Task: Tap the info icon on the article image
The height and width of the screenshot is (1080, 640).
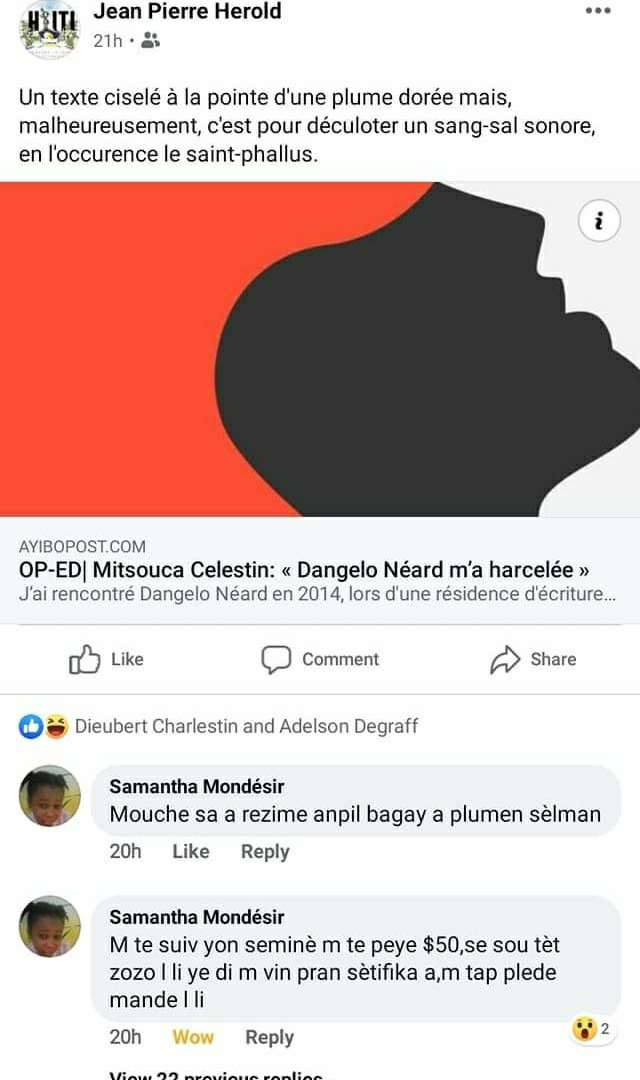Action: coord(599,222)
